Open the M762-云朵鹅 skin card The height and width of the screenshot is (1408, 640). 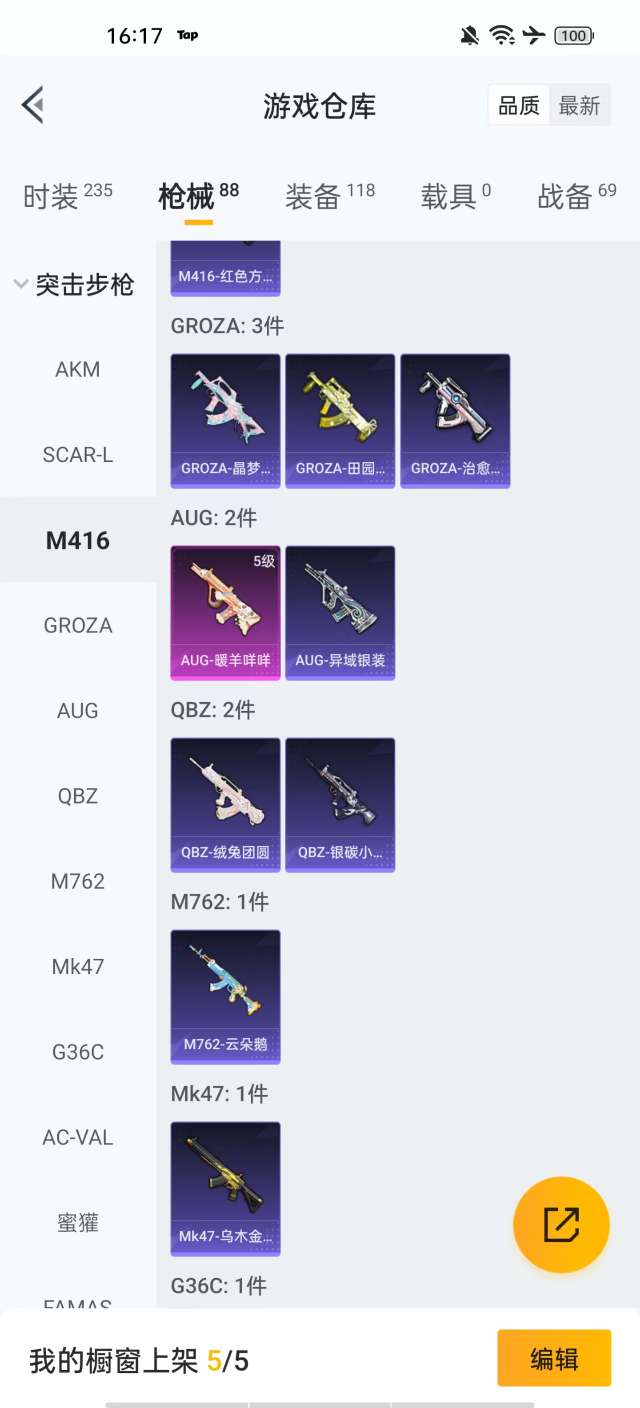[x=226, y=996]
